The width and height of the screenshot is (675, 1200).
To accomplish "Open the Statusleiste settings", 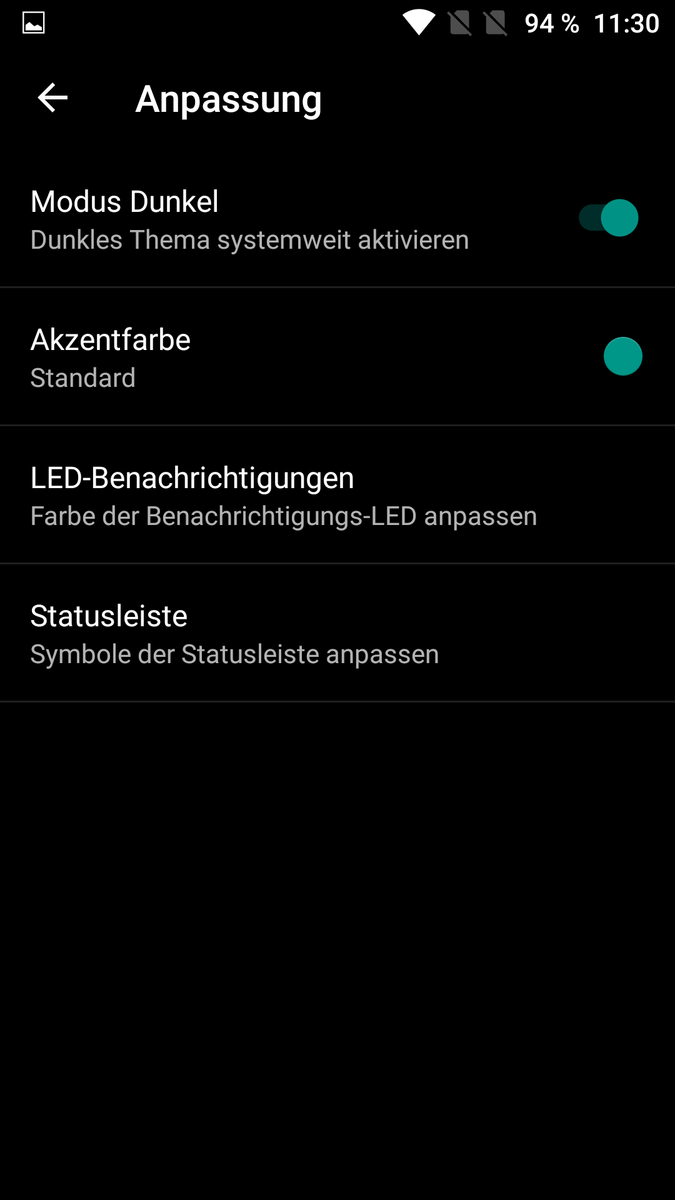I will click(x=337, y=633).
